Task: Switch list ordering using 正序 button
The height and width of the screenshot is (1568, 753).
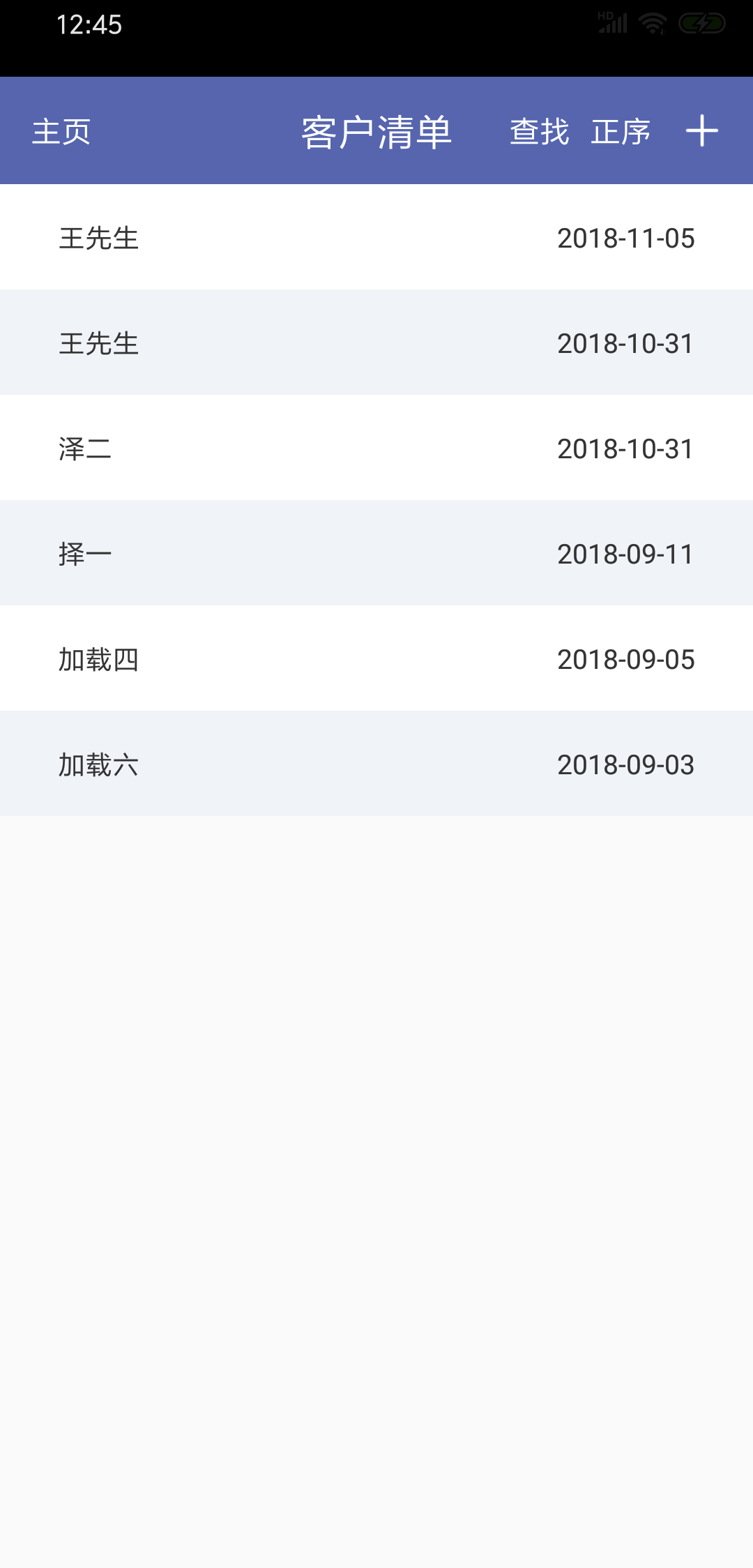Action: (x=621, y=132)
